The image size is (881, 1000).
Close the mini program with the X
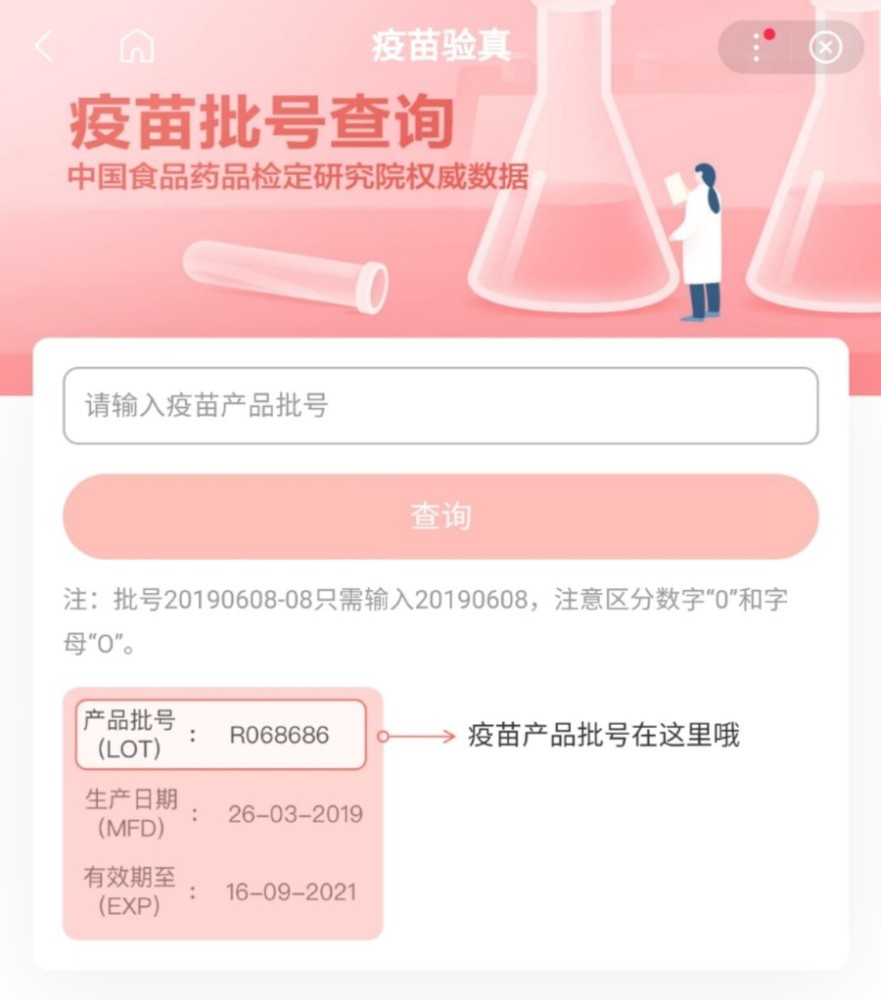(825, 47)
